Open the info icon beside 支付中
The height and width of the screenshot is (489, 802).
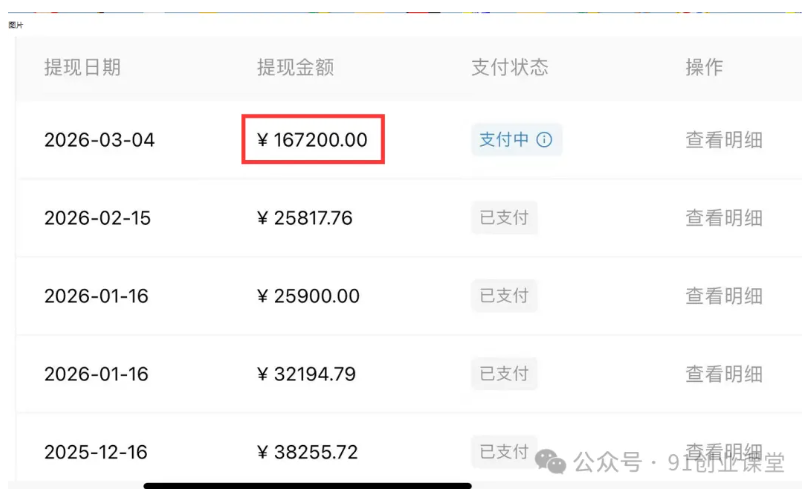point(545,140)
